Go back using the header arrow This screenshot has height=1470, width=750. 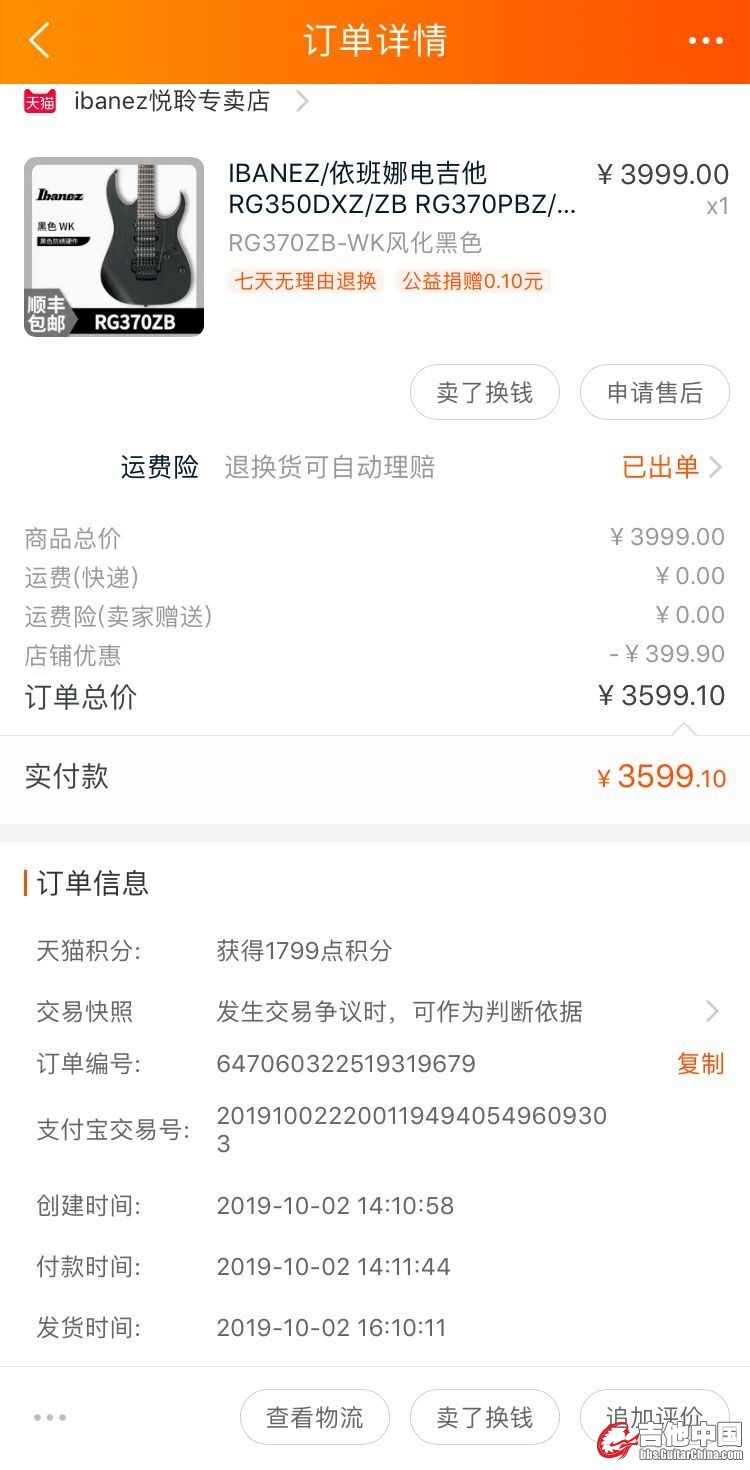click(40, 41)
